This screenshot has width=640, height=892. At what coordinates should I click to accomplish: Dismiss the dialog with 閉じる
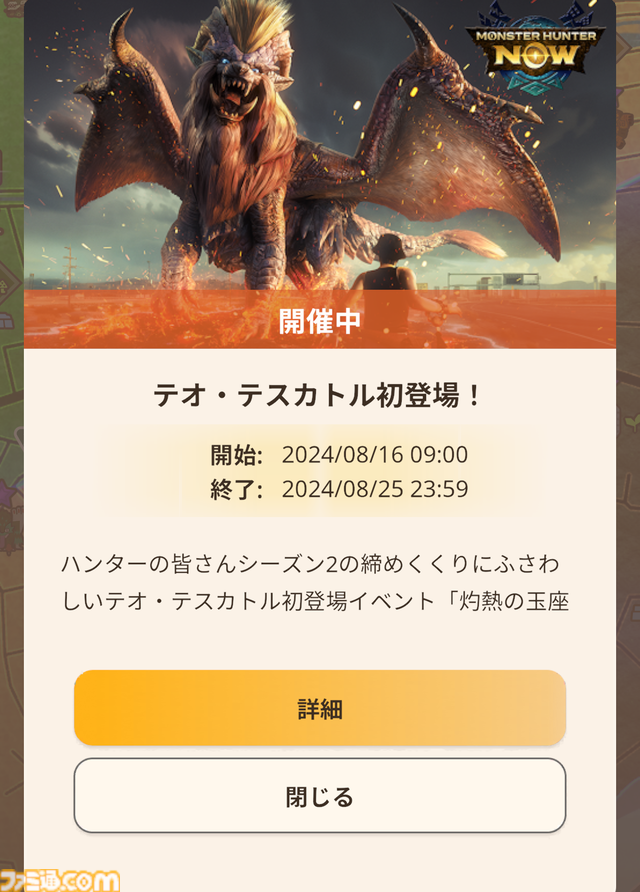320,796
